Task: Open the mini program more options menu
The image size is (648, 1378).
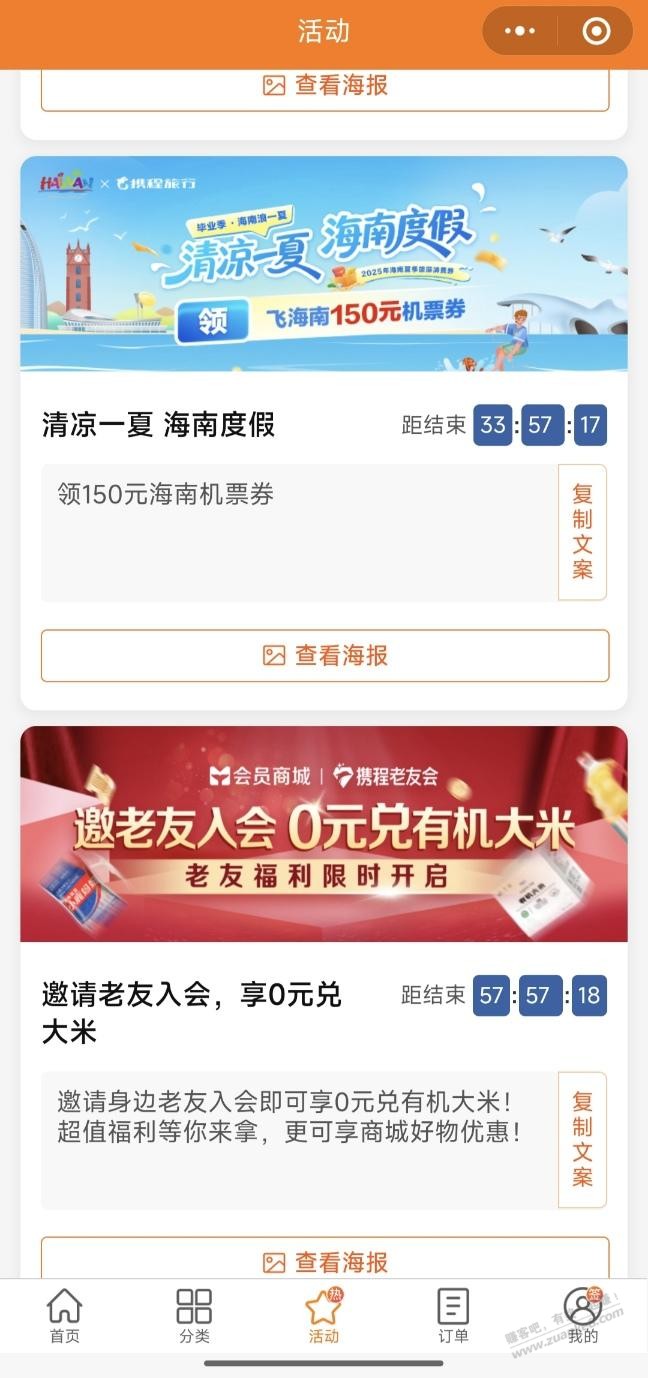Action: pyautogui.click(x=520, y=31)
